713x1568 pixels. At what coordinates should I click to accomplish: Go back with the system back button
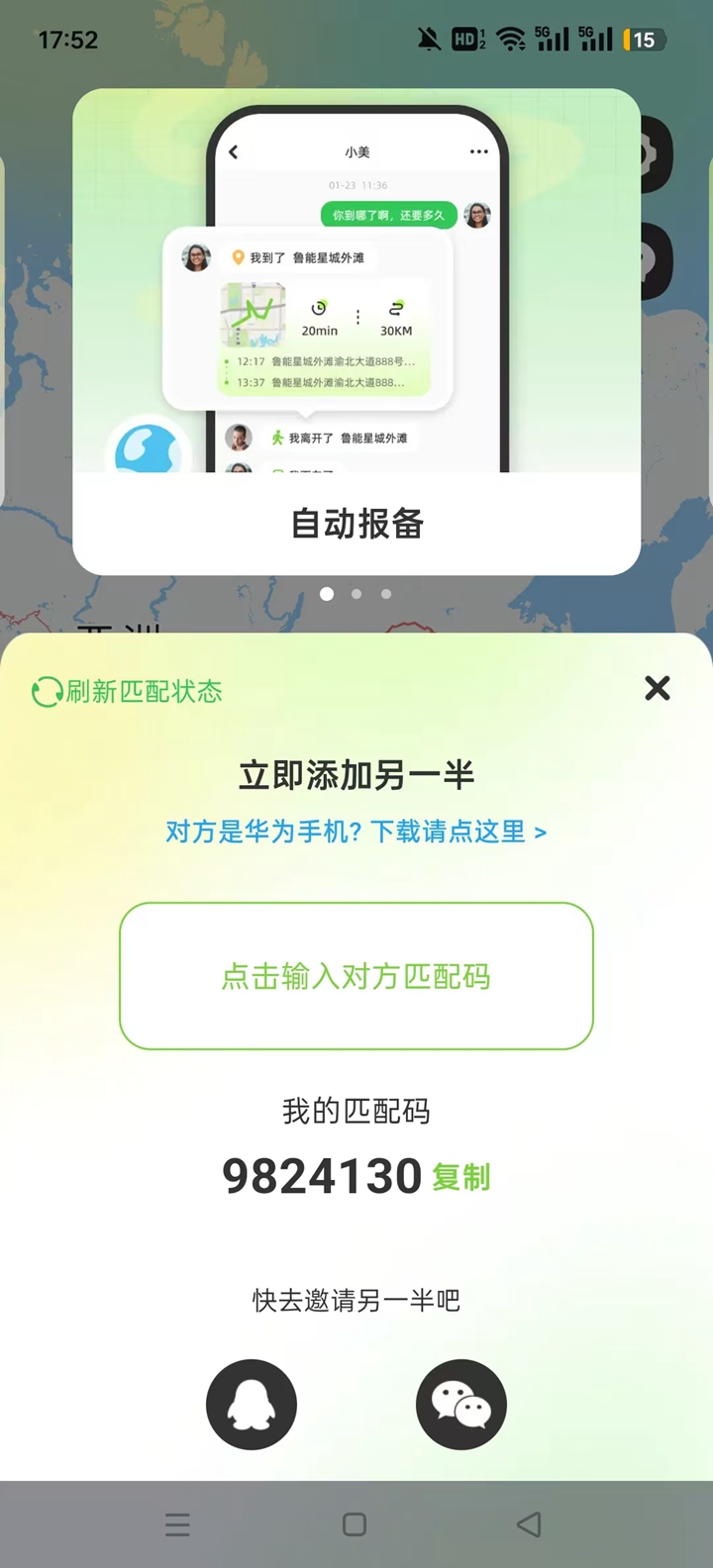point(530,1524)
